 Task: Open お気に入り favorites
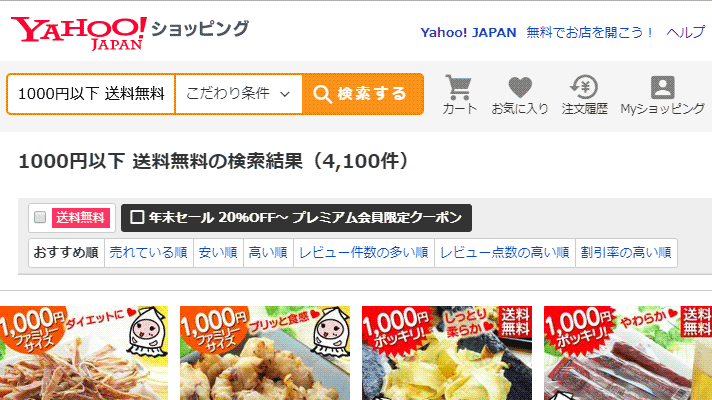(x=519, y=94)
